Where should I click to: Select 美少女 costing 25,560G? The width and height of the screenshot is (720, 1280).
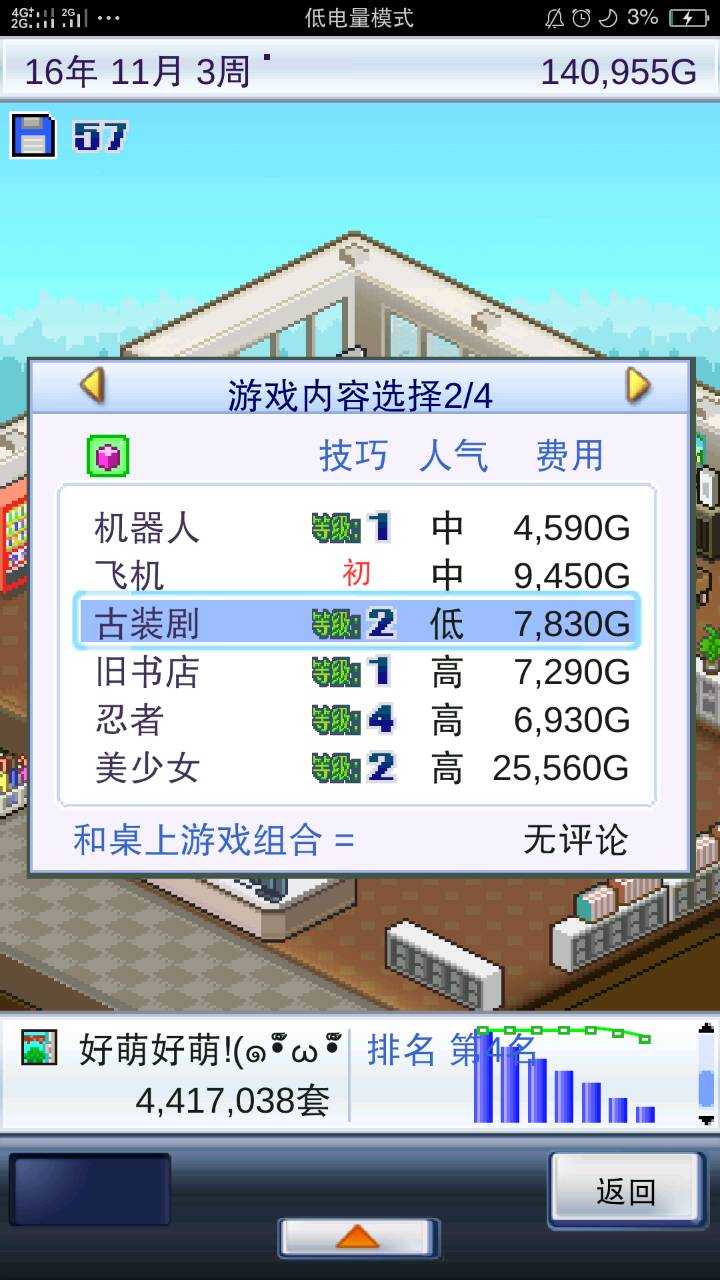(x=358, y=768)
